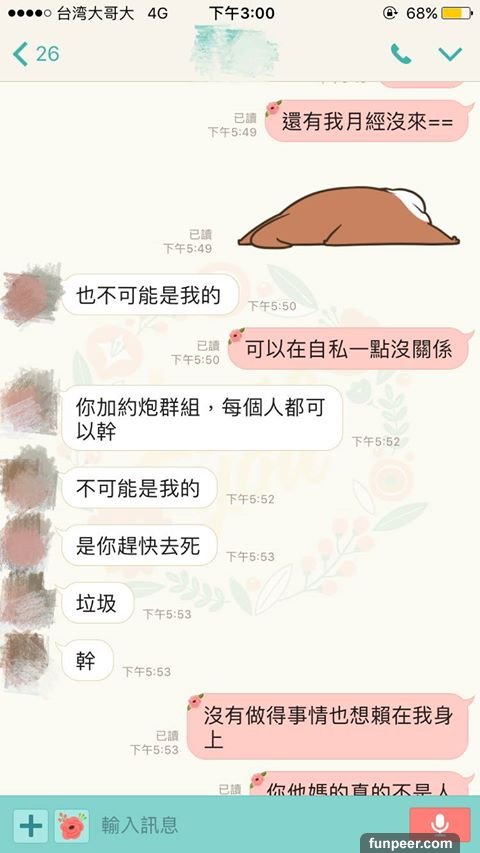Expand the chat options dropdown arrow
The height and width of the screenshot is (853, 480).
click(450, 54)
